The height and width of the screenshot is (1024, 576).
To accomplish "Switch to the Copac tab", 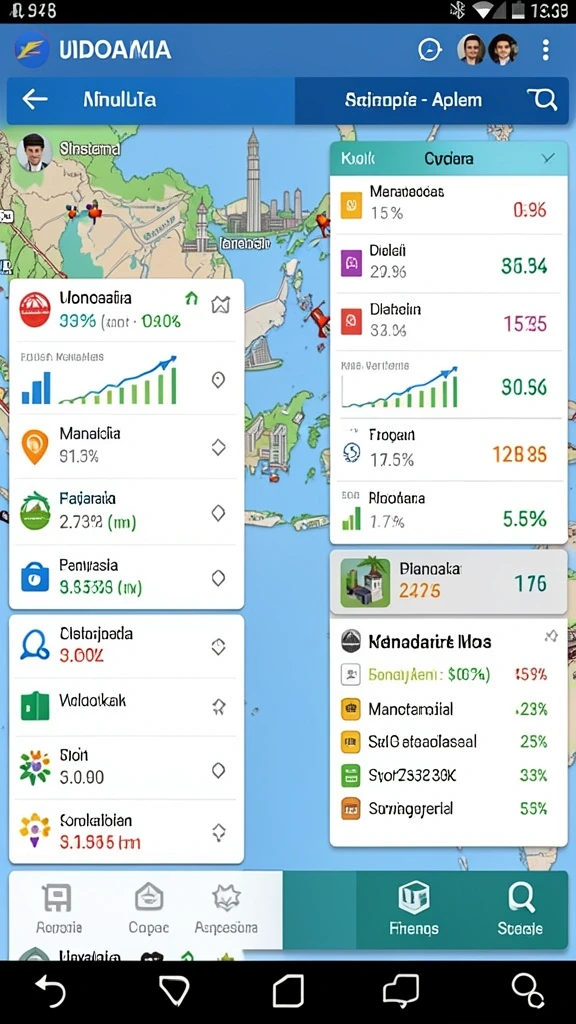I will click(149, 909).
